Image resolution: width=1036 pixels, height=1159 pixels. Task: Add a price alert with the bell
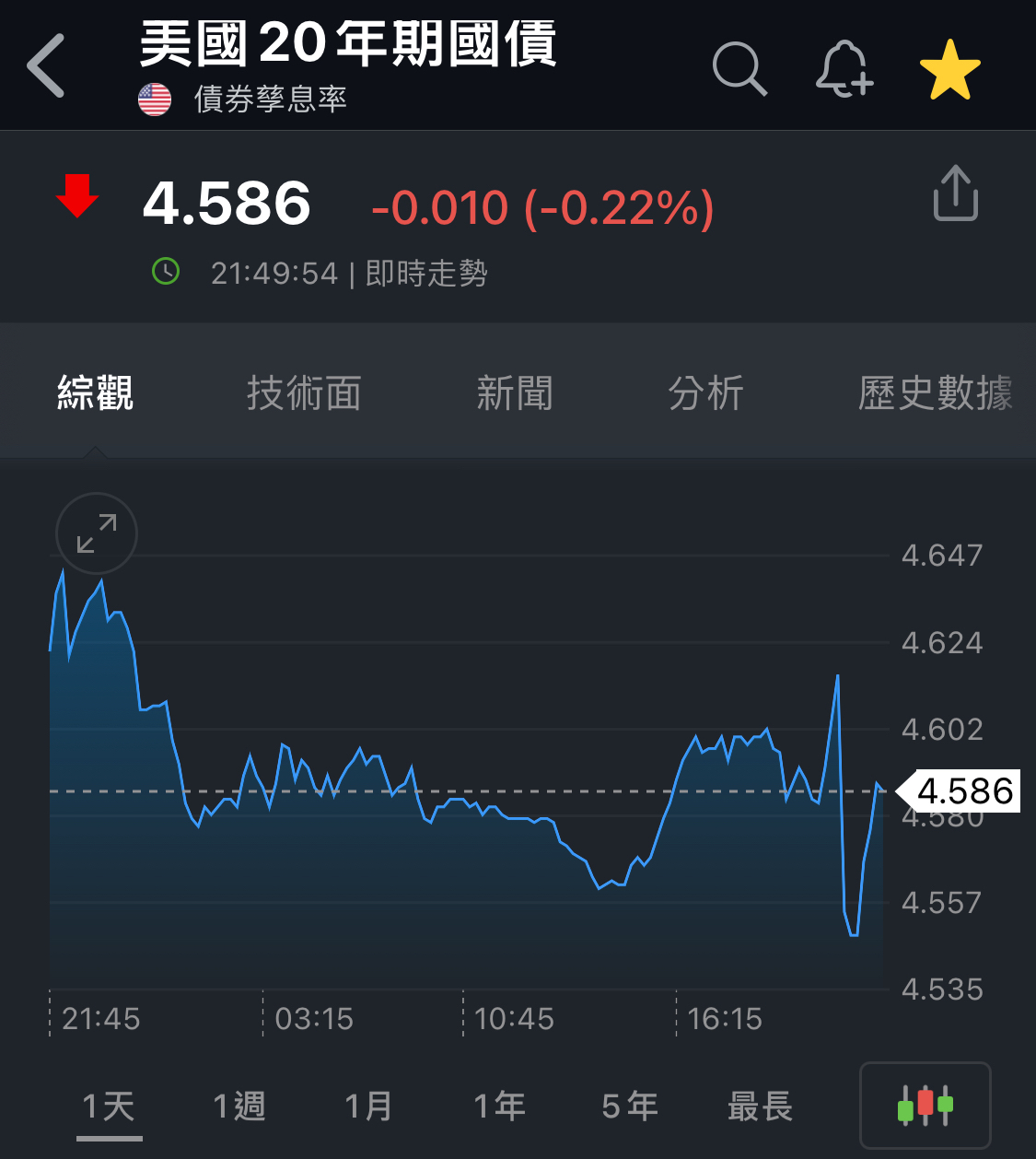pyautogui.click(x=844, y=68)
